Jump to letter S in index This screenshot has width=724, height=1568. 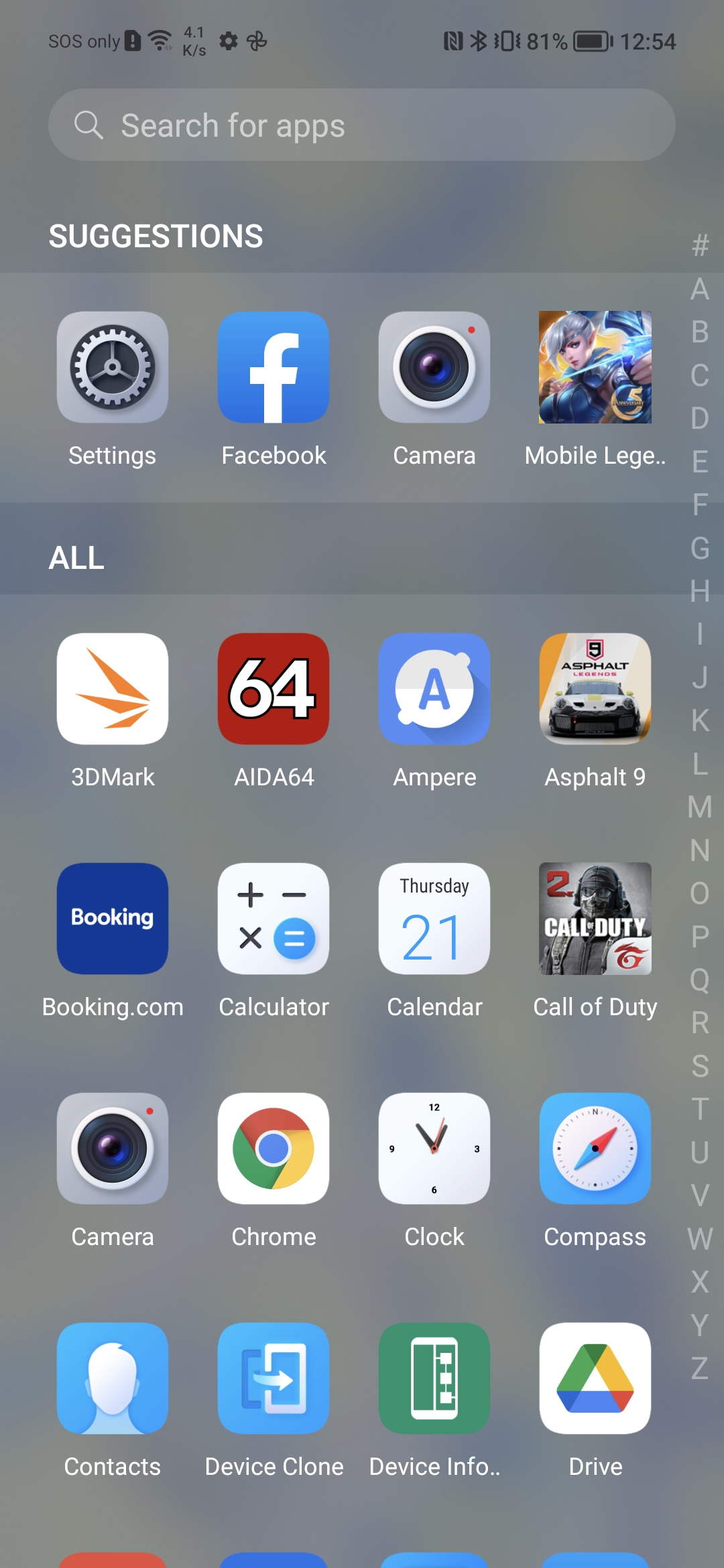point(700,1065)
